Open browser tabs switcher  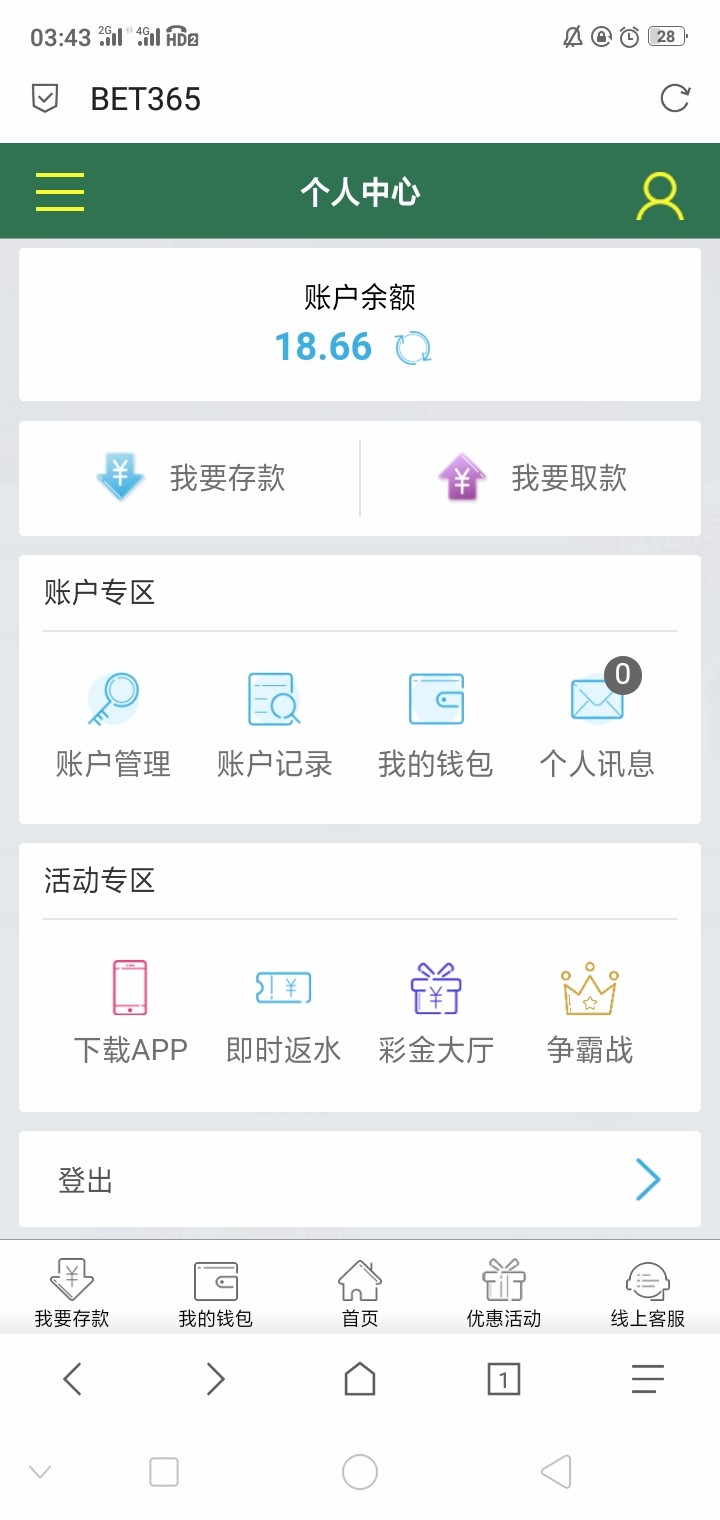[503, 1380]
